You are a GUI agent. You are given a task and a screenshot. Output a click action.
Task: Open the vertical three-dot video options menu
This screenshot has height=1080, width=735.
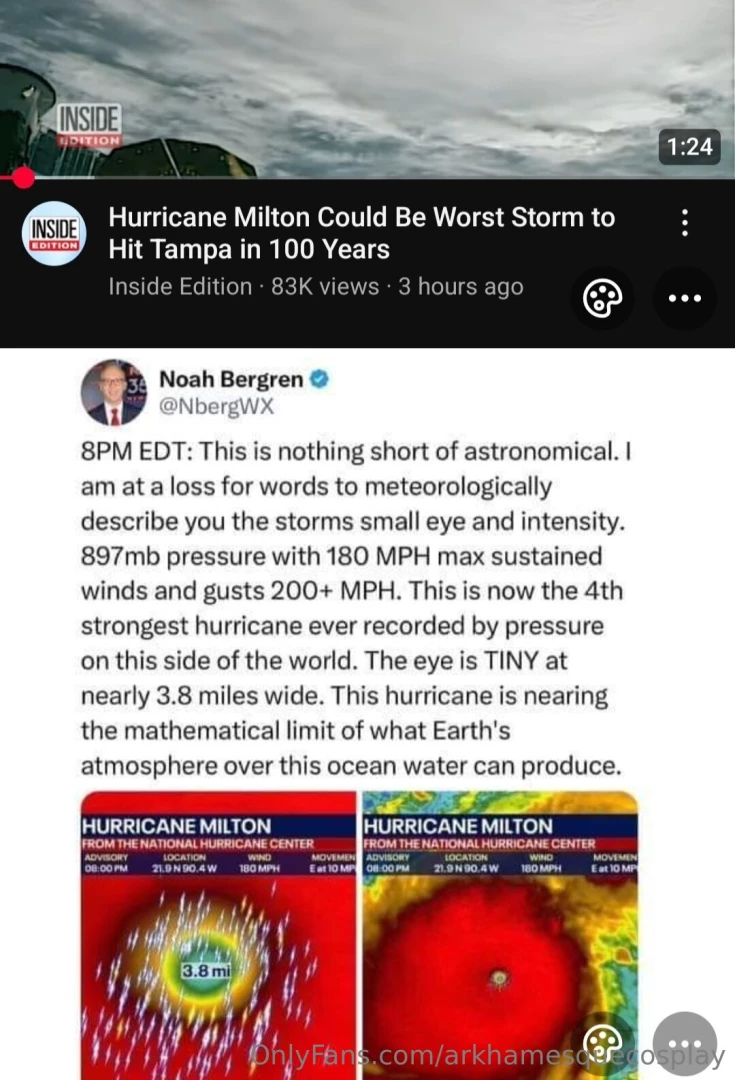[684, 222]
